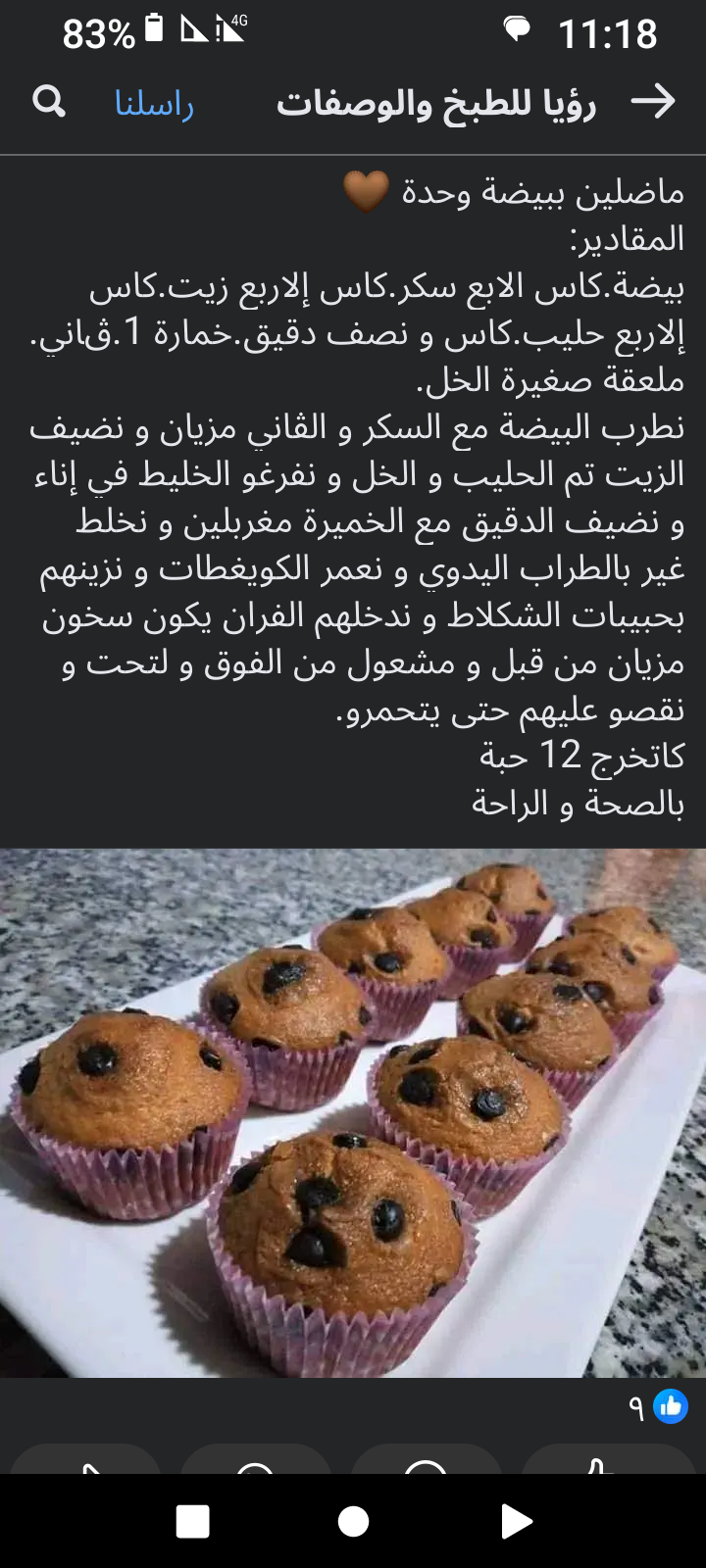Viewport: 706px width, 1568px height.
Task: Go back using the arrow icon
Action: (x=653, y=101)
